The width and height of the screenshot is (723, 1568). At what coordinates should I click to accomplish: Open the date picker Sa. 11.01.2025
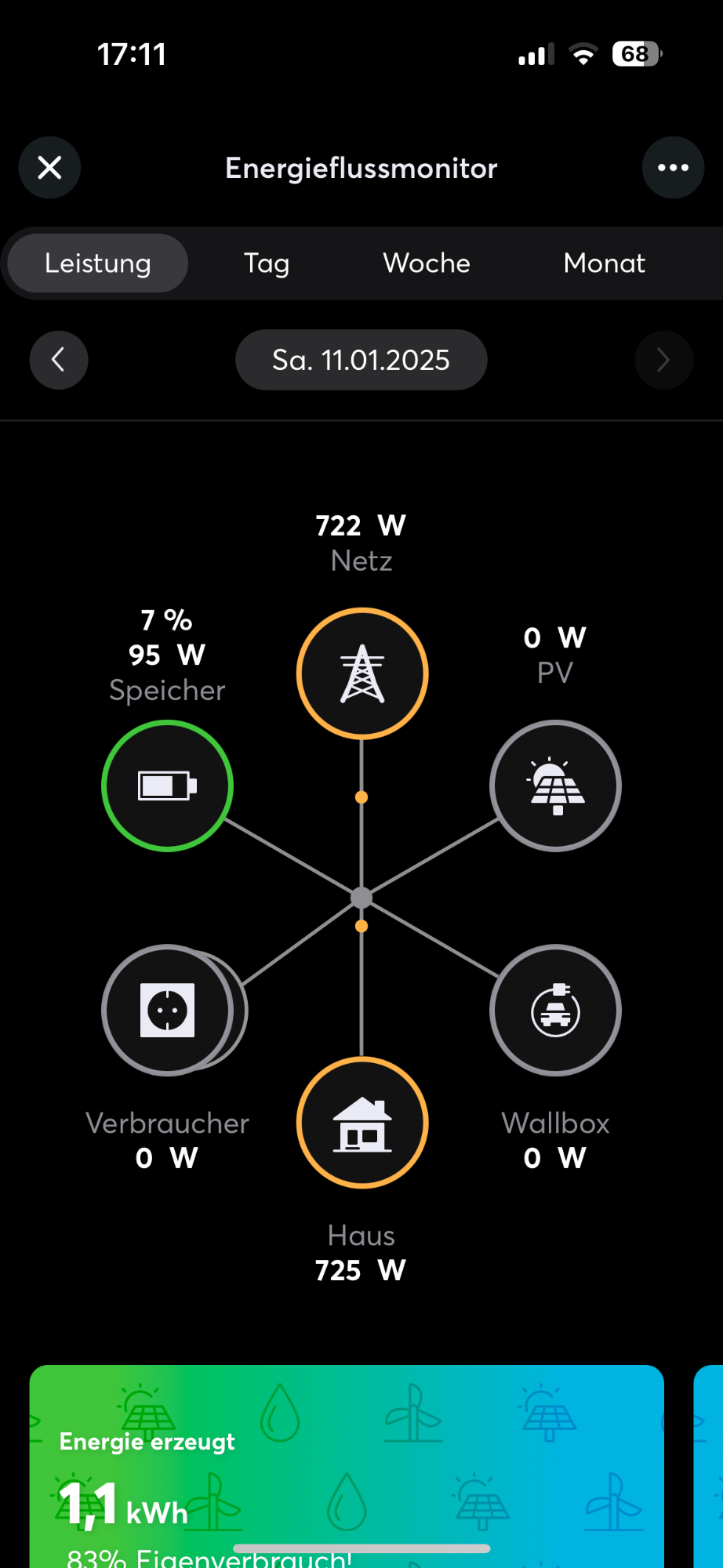(x=361, y=360)
